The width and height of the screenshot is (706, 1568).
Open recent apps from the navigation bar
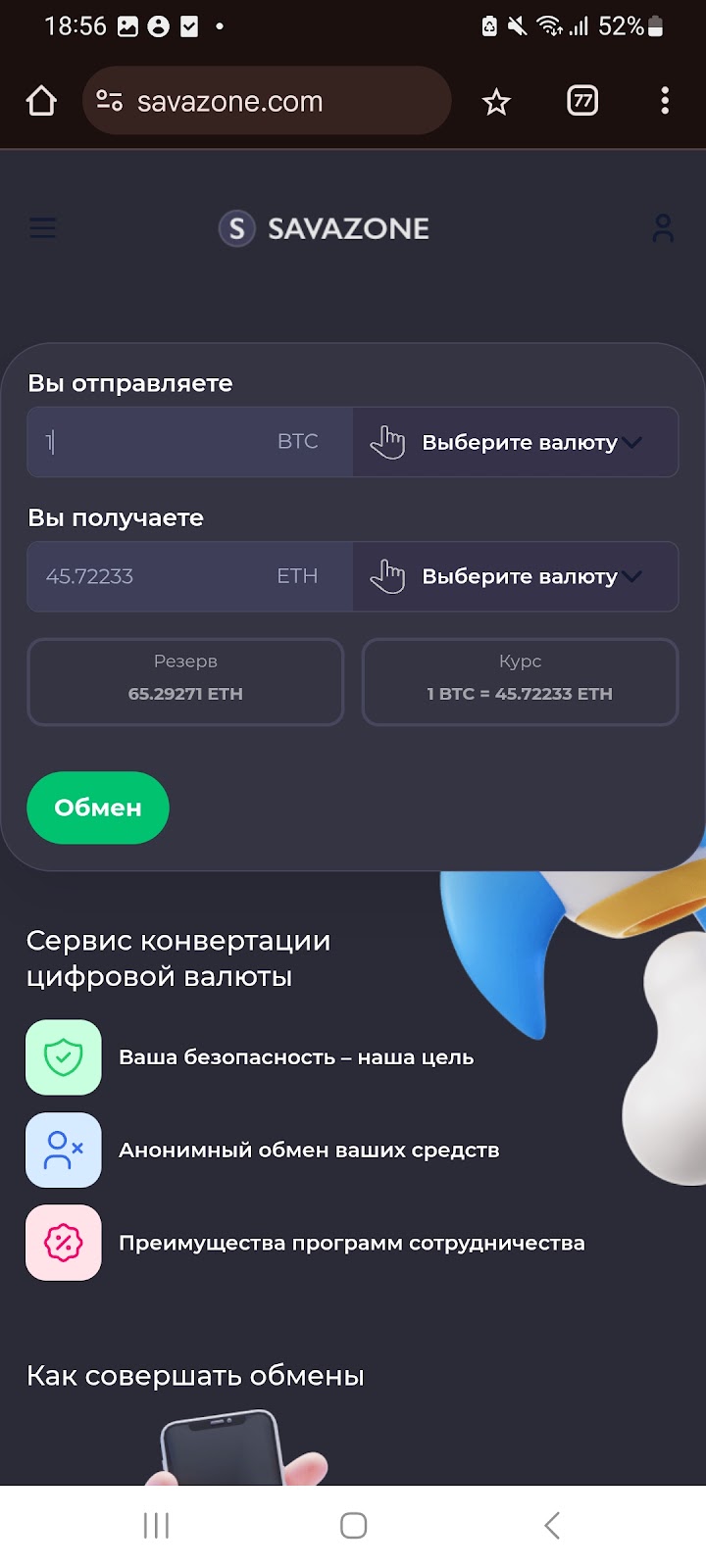(x=156, y=1525)
